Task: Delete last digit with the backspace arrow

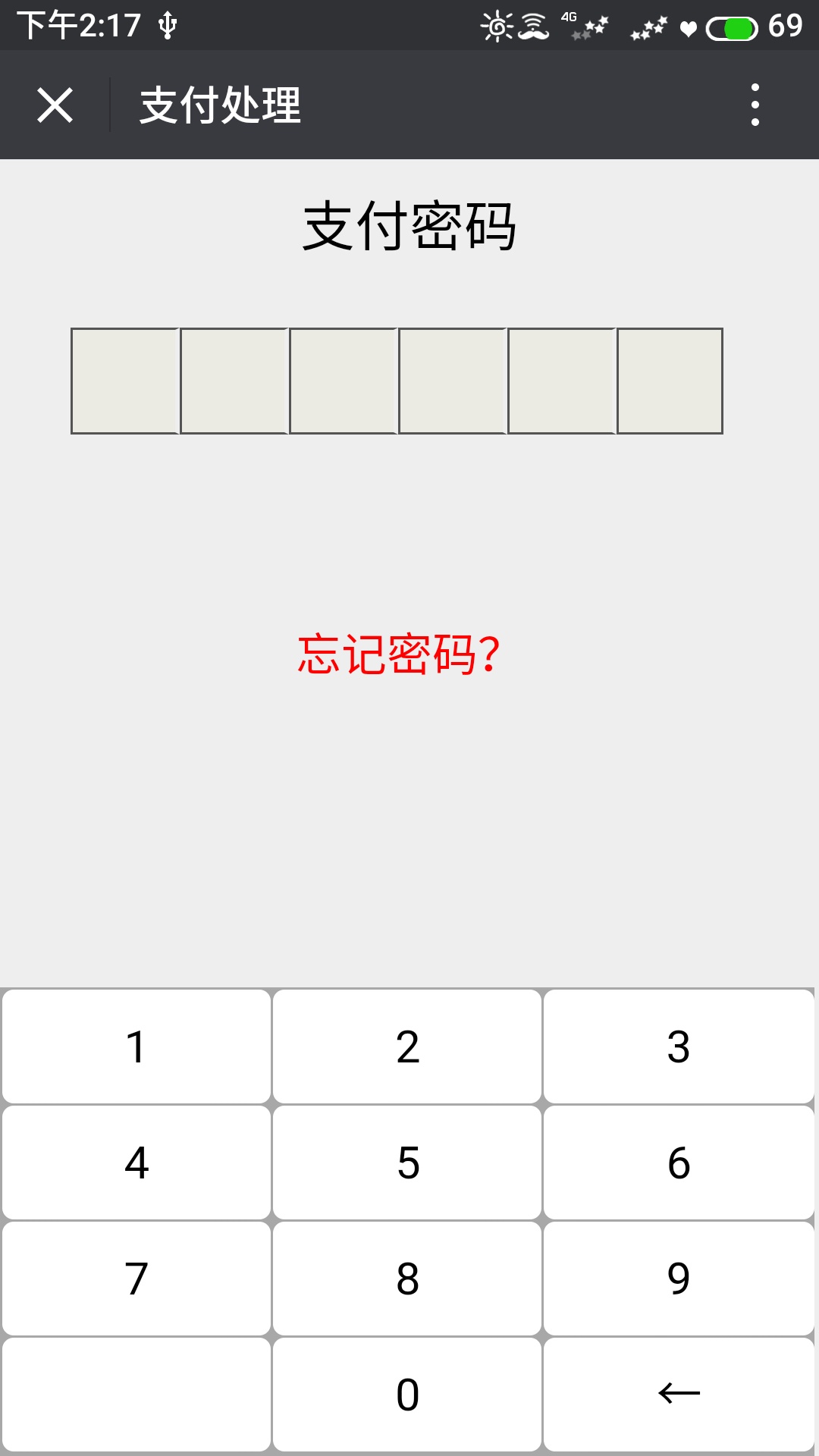Action: click(x=679, y=1395)
